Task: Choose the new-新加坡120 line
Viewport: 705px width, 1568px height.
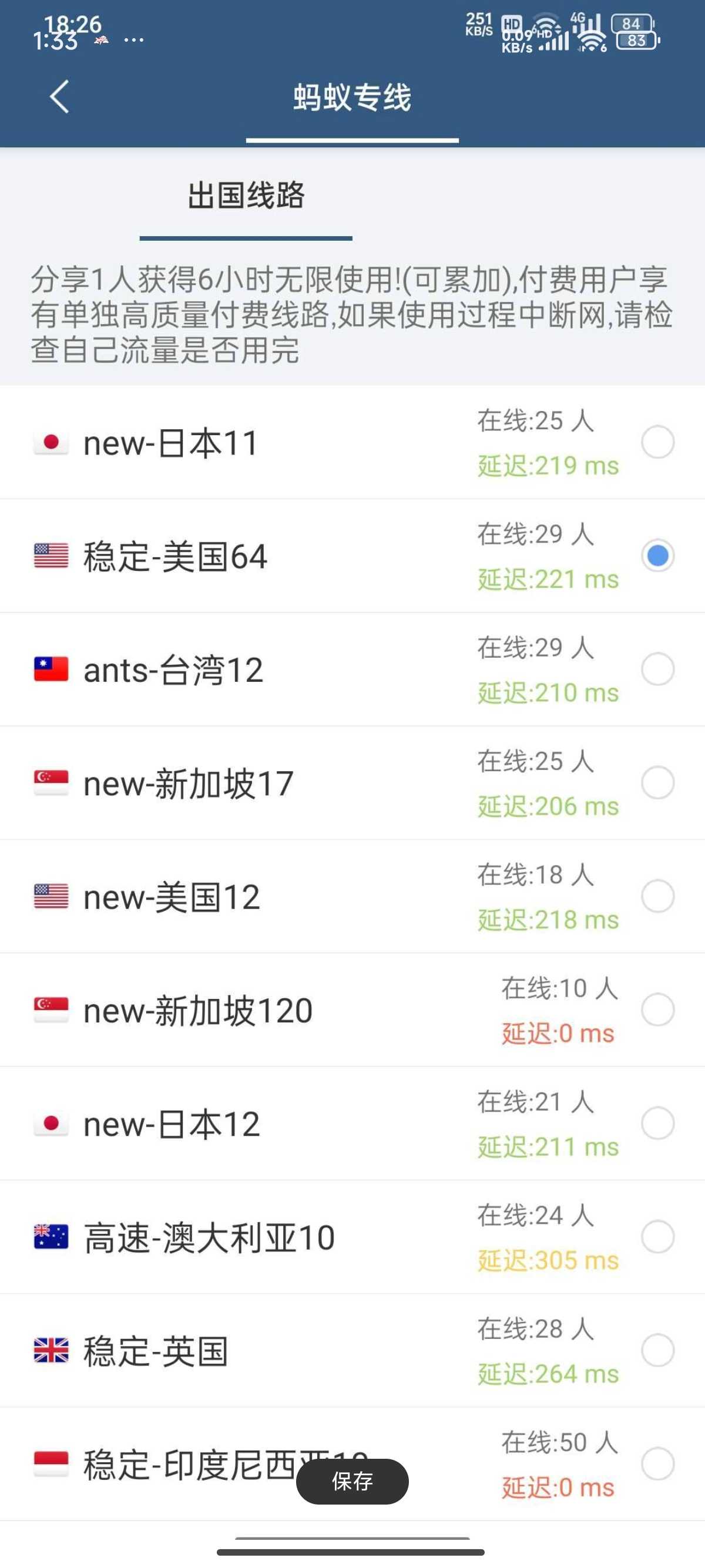Action: click(x=352, y=1010)
